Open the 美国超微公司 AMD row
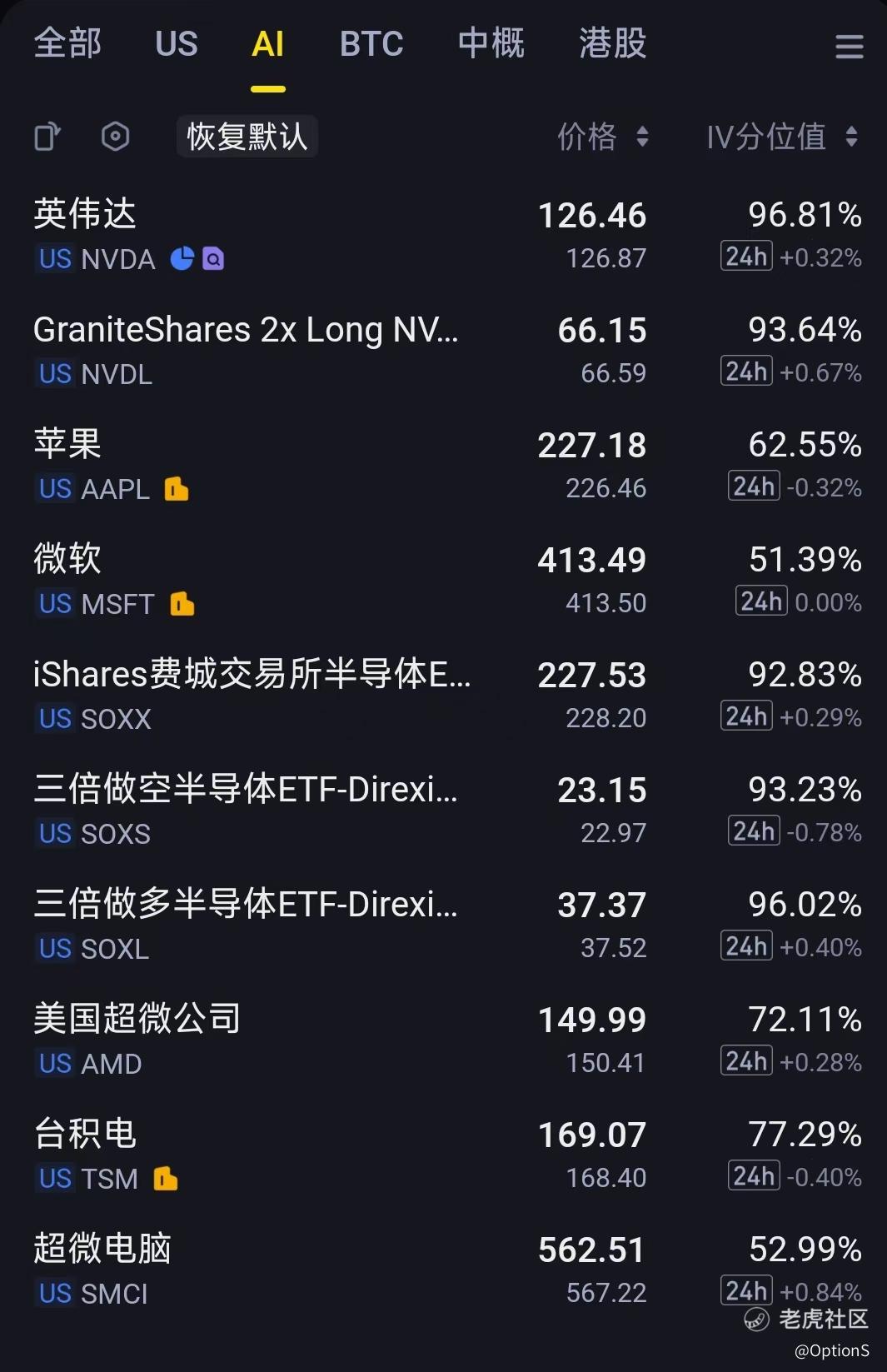This screenshot has height=1372, width=887. pos(443,1040)
